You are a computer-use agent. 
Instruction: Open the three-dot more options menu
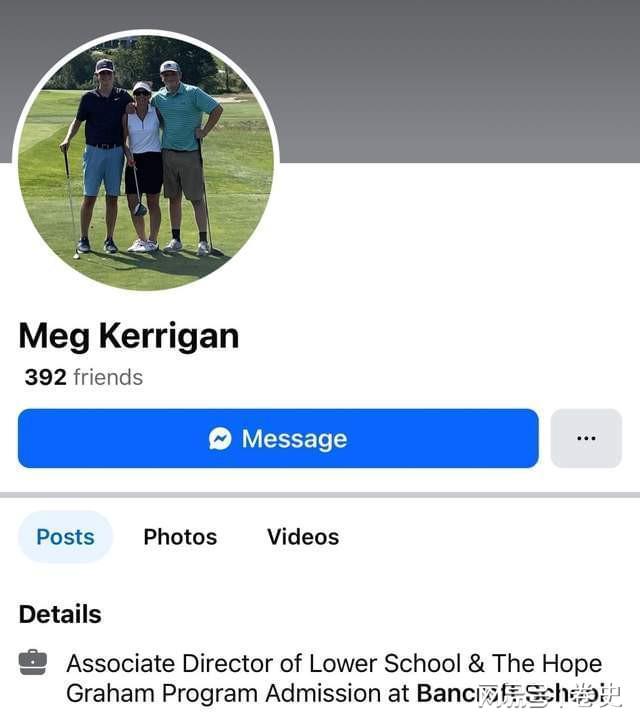[586, 439]
